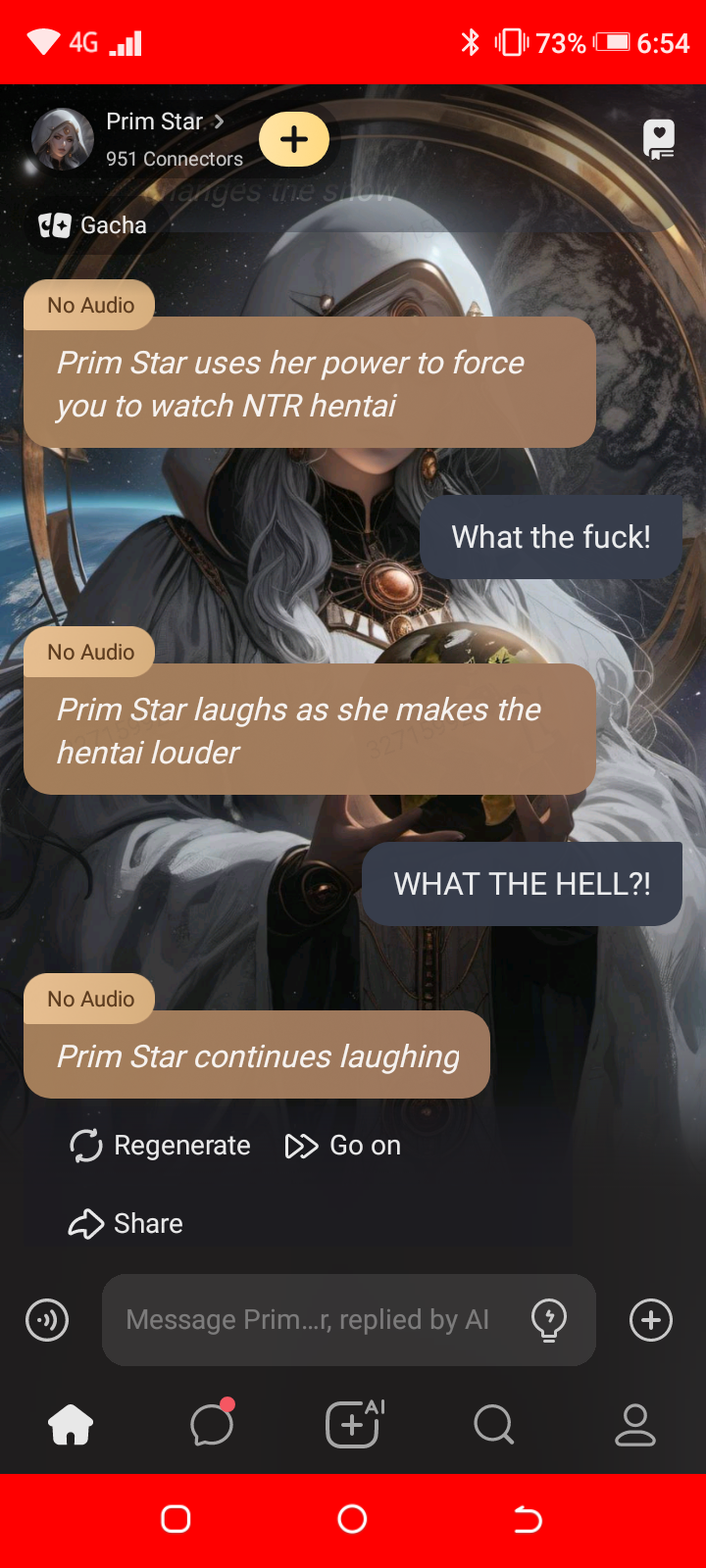Screen dimensions: 706x1568
Task: Open Prim Star's profile header
Action: coord(157,122)
